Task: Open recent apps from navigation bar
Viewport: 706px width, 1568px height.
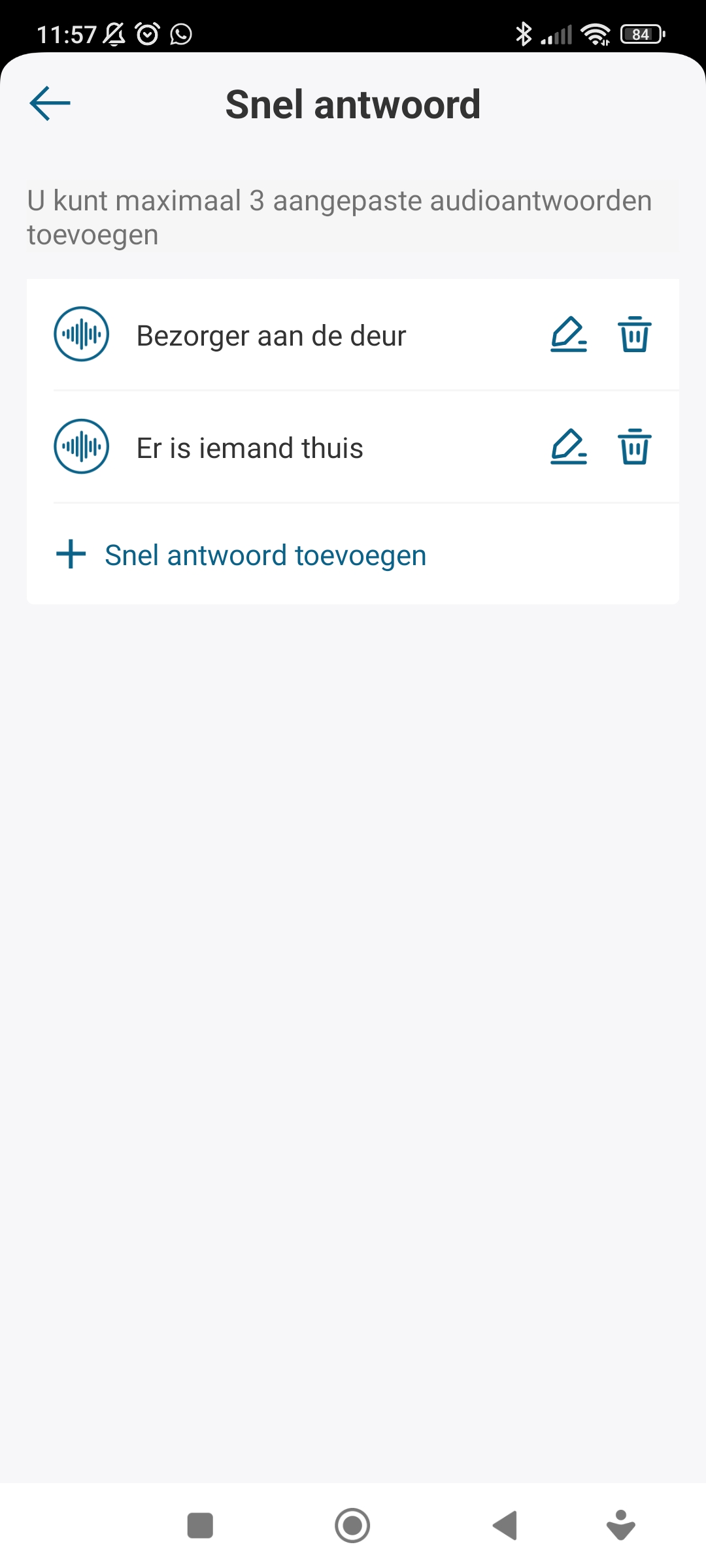Action: 200,1526
